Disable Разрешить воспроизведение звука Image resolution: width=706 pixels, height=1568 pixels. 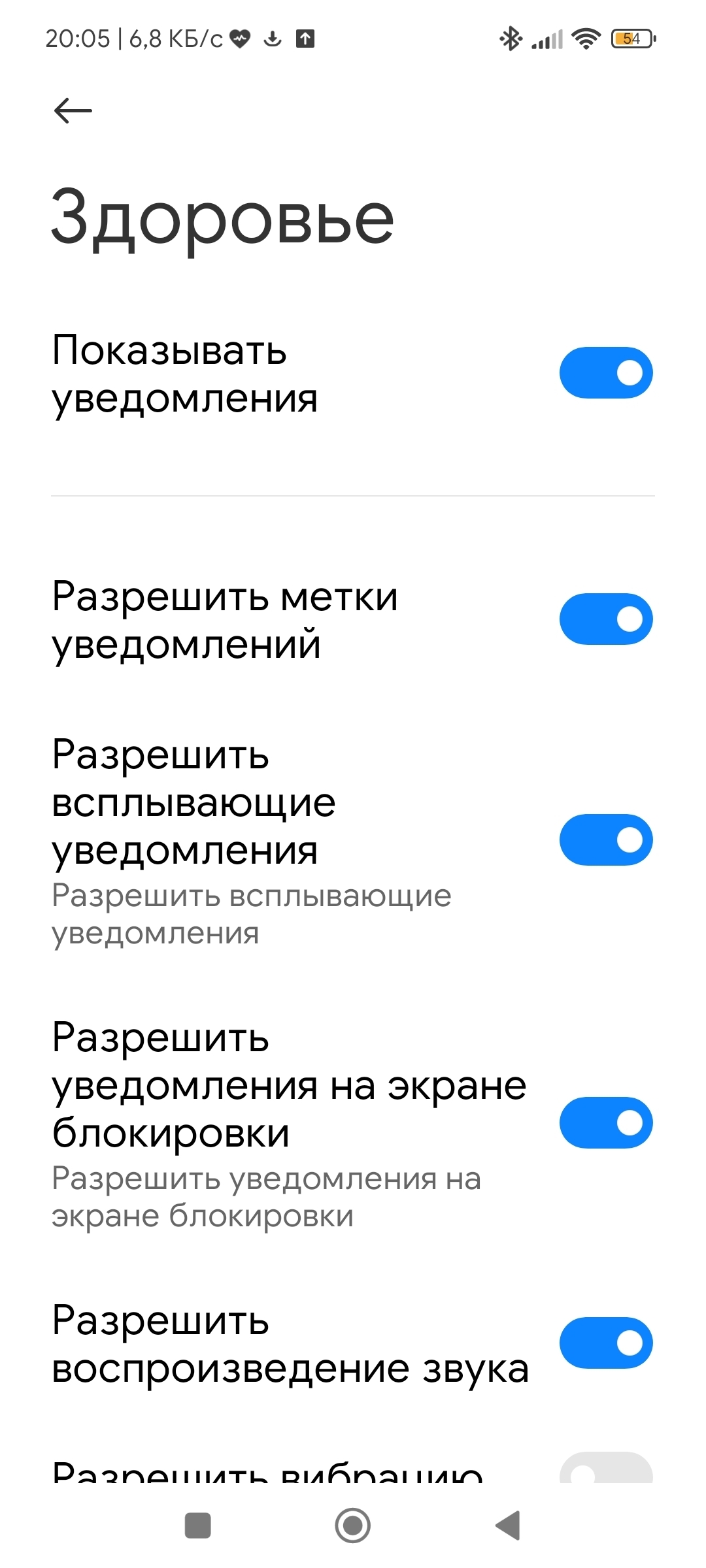[606, 1343]
